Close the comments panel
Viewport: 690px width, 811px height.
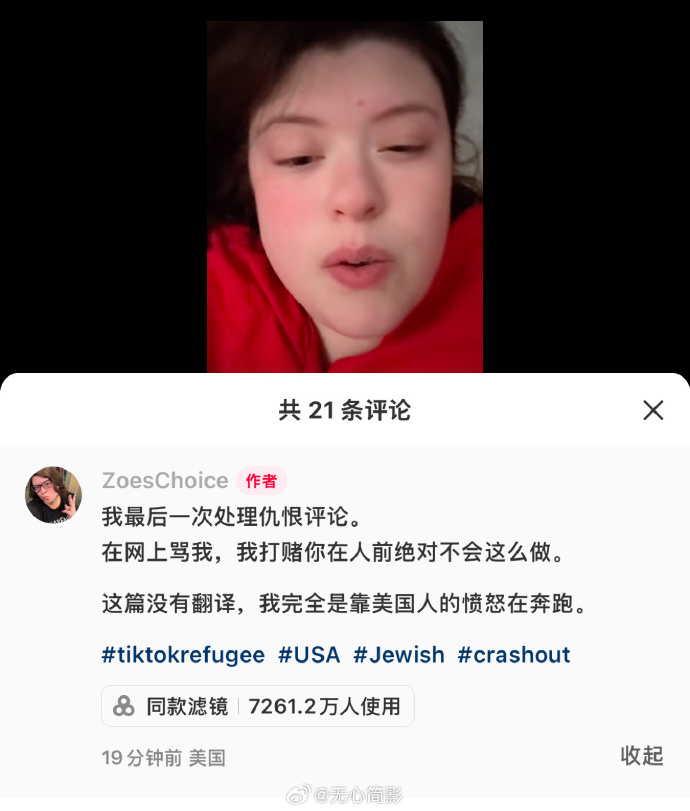(653, 410)
